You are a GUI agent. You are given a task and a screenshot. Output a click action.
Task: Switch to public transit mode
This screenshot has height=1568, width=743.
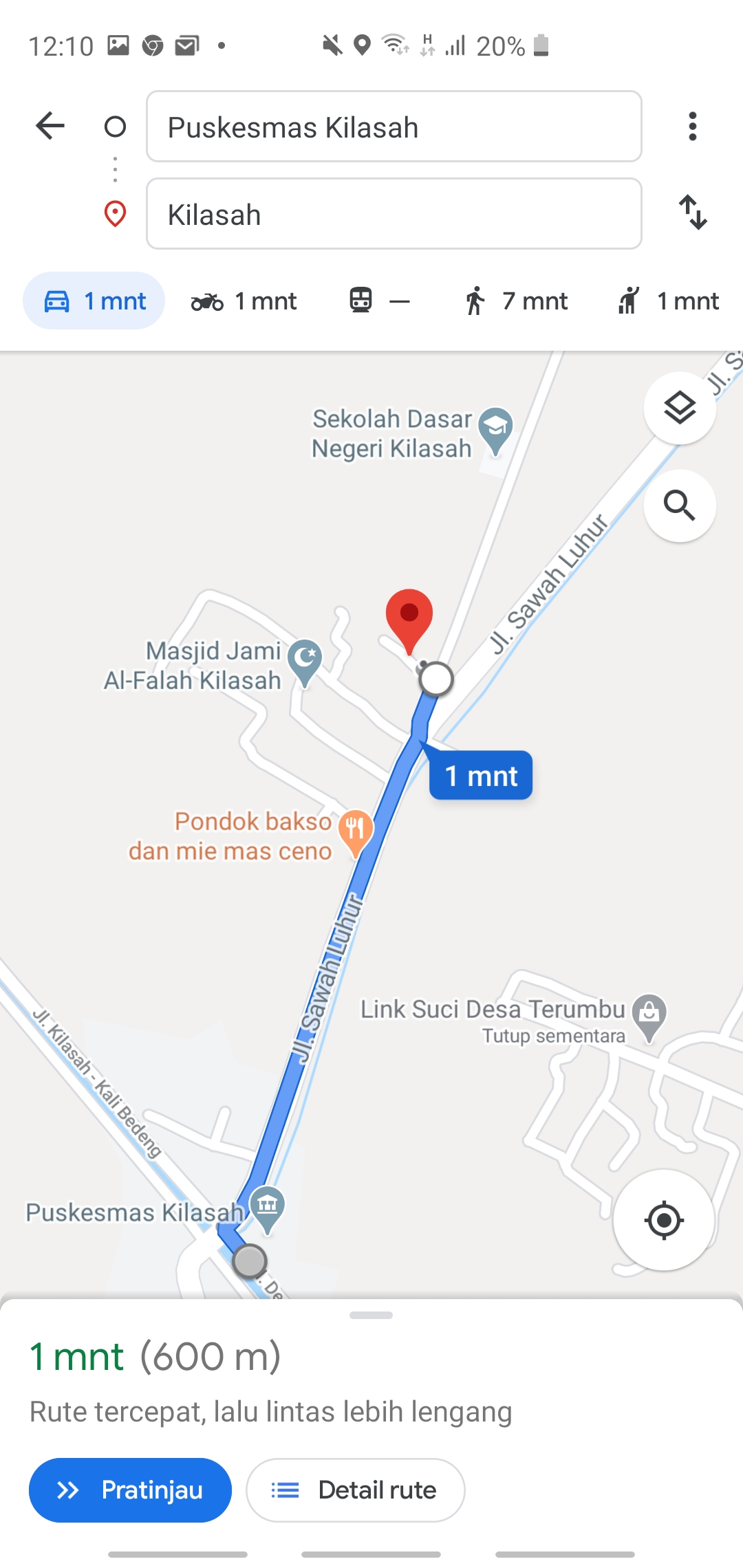point(380,301)
